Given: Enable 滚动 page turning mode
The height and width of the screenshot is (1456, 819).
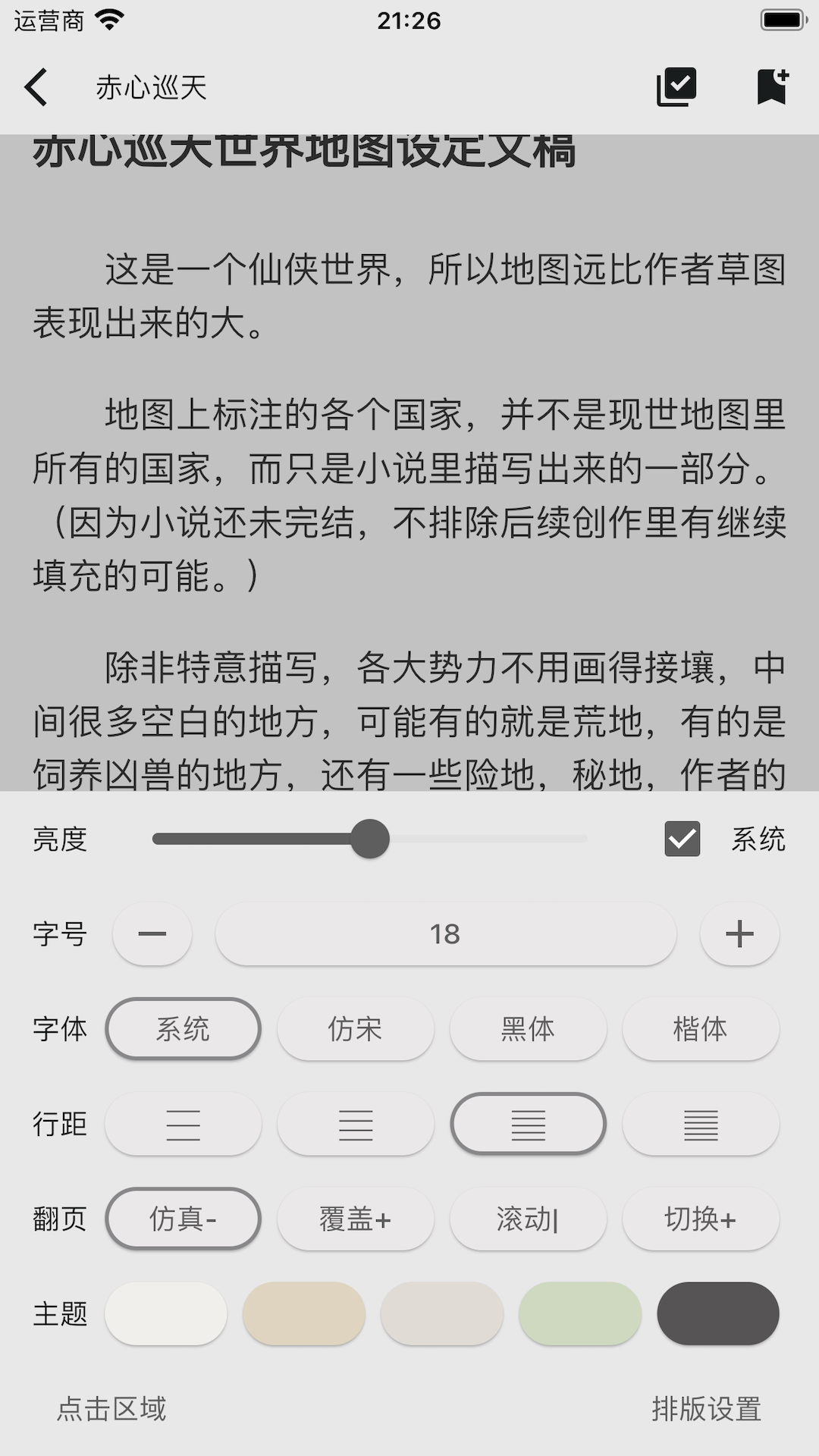Looking at the screenshot, I should pyautogui.click(x=529, y=1219).
